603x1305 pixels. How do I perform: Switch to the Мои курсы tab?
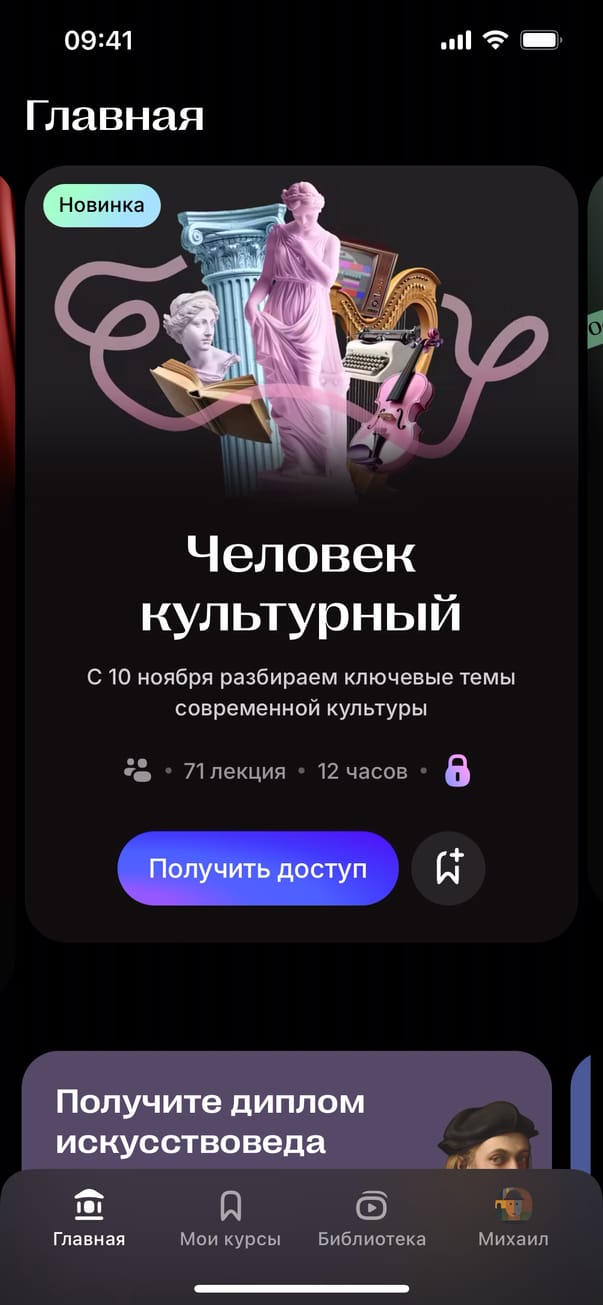(230, 1220)
